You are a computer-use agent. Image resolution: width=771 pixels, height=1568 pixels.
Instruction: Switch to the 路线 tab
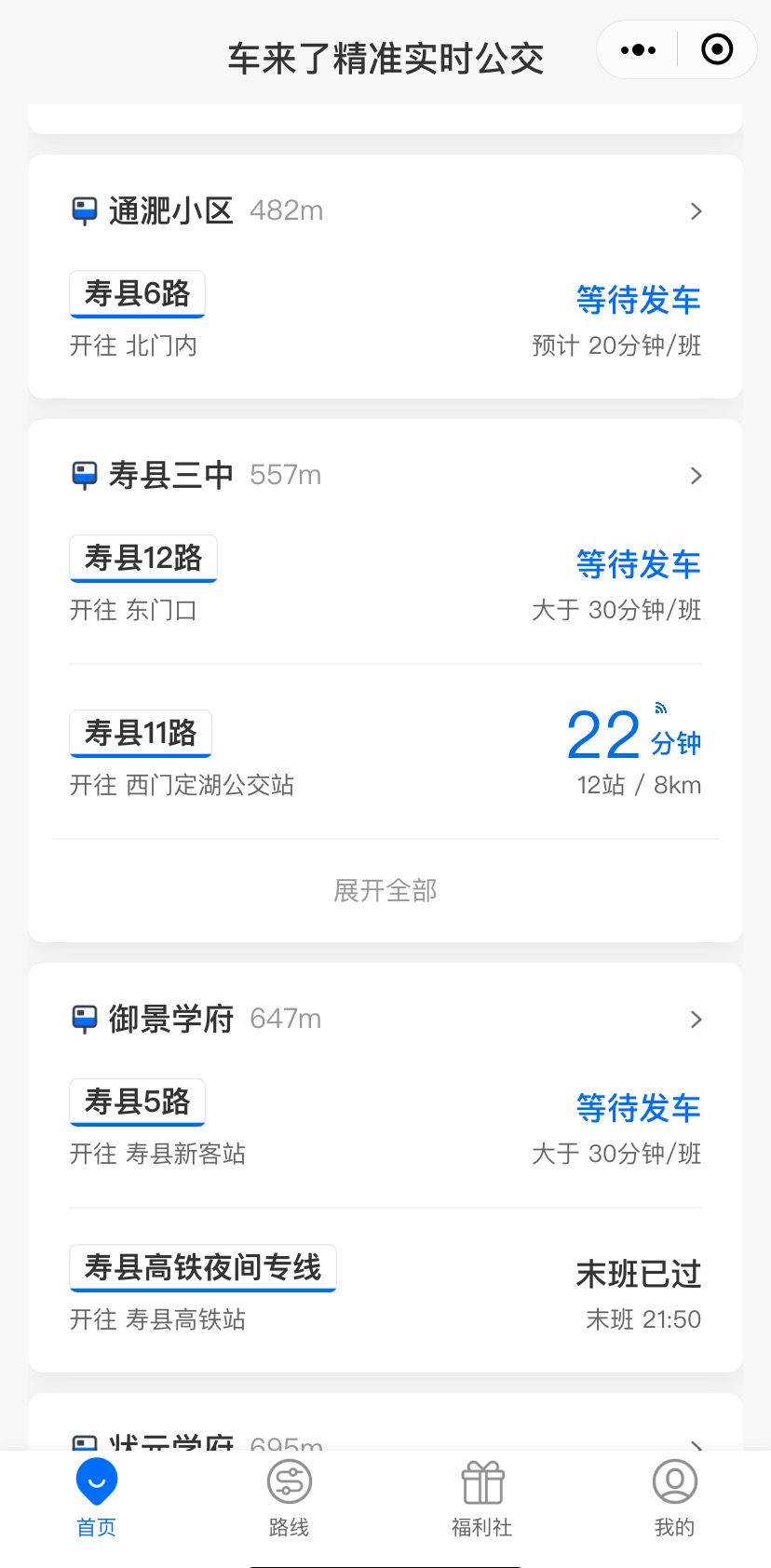[290, 1496]
